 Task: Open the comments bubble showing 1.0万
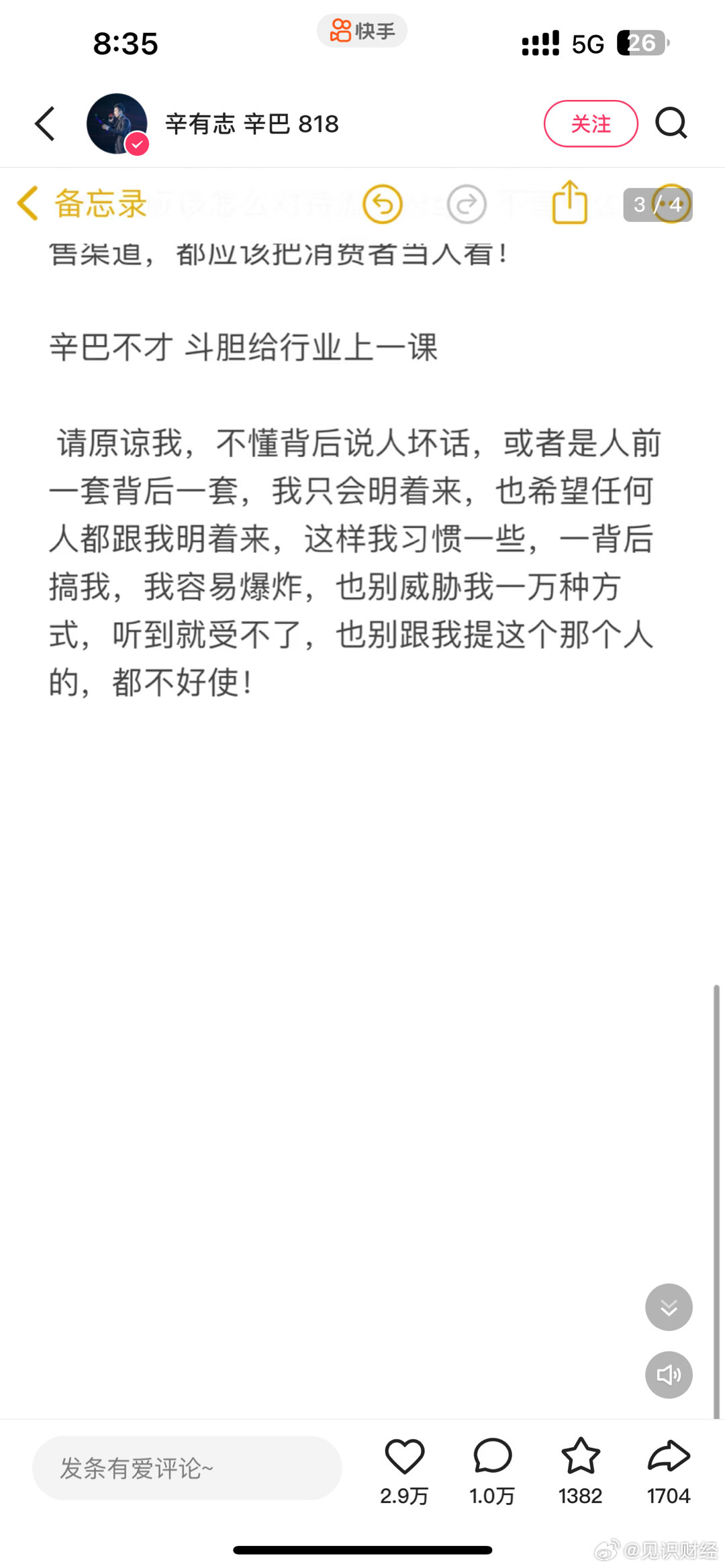coord(492,1457)
